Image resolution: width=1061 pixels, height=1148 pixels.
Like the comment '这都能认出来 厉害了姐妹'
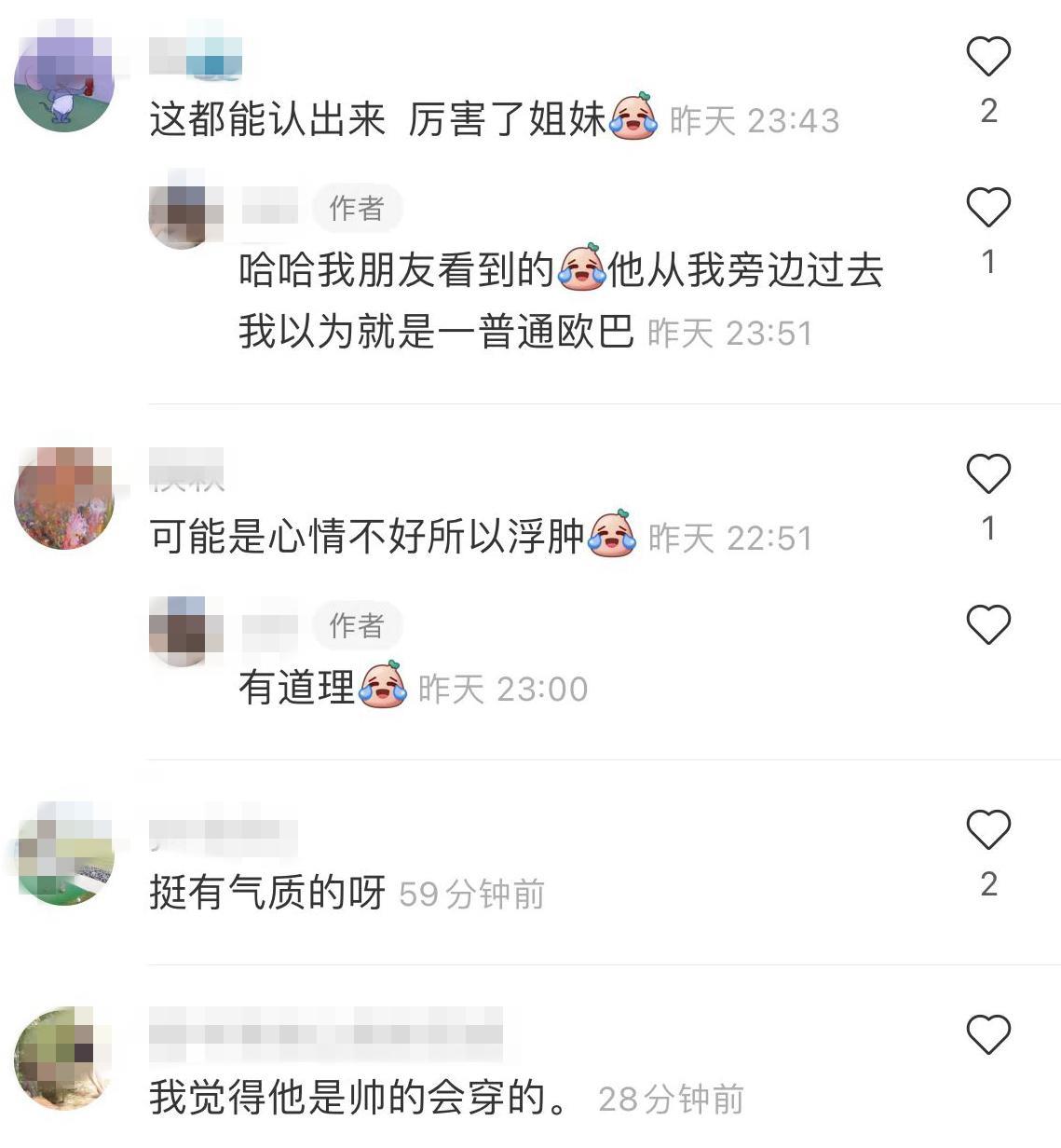(x=988, y=57)
